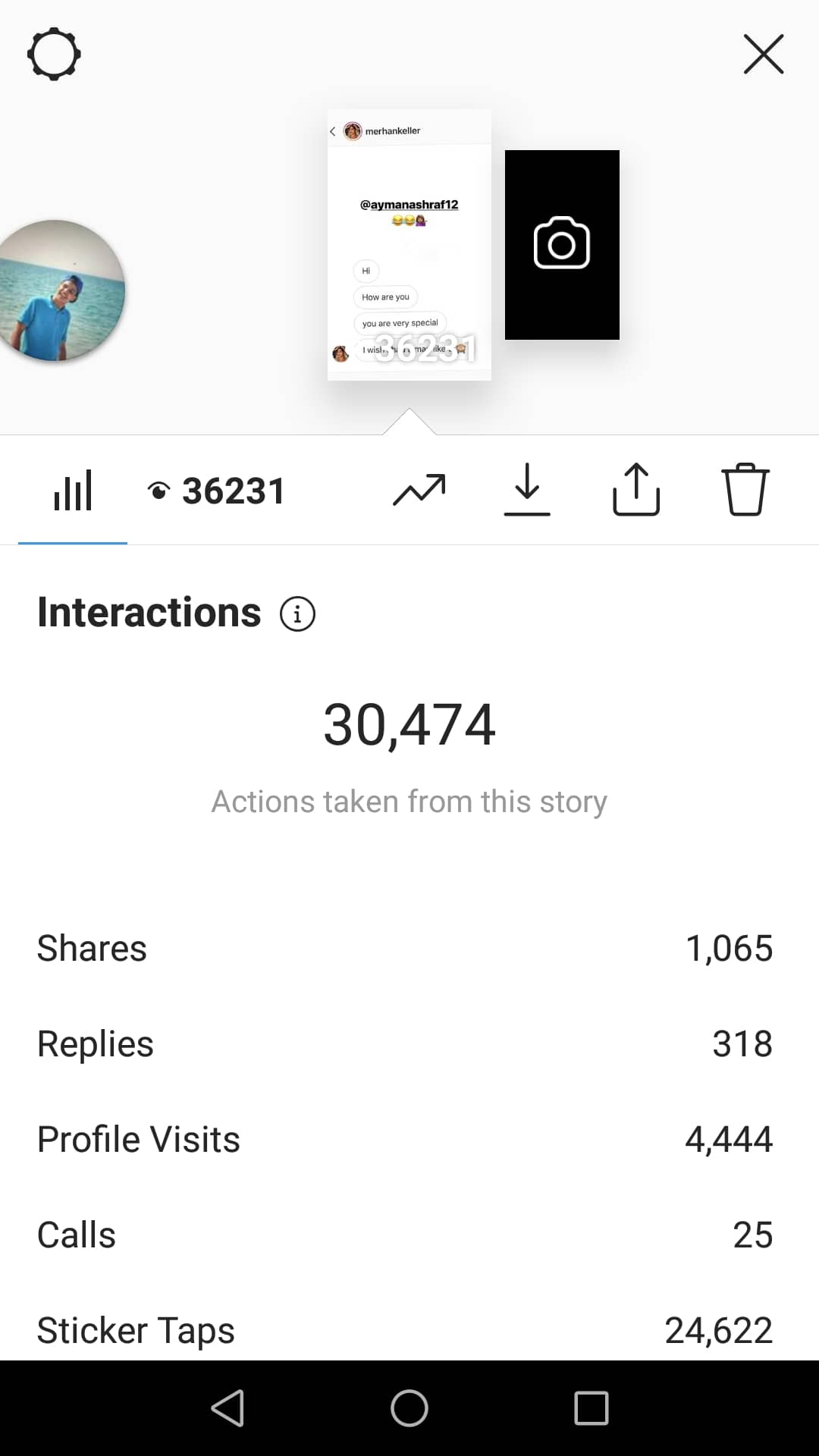Delete this story with the trash icon
The image size is (819, 1456).
point(745,489)
